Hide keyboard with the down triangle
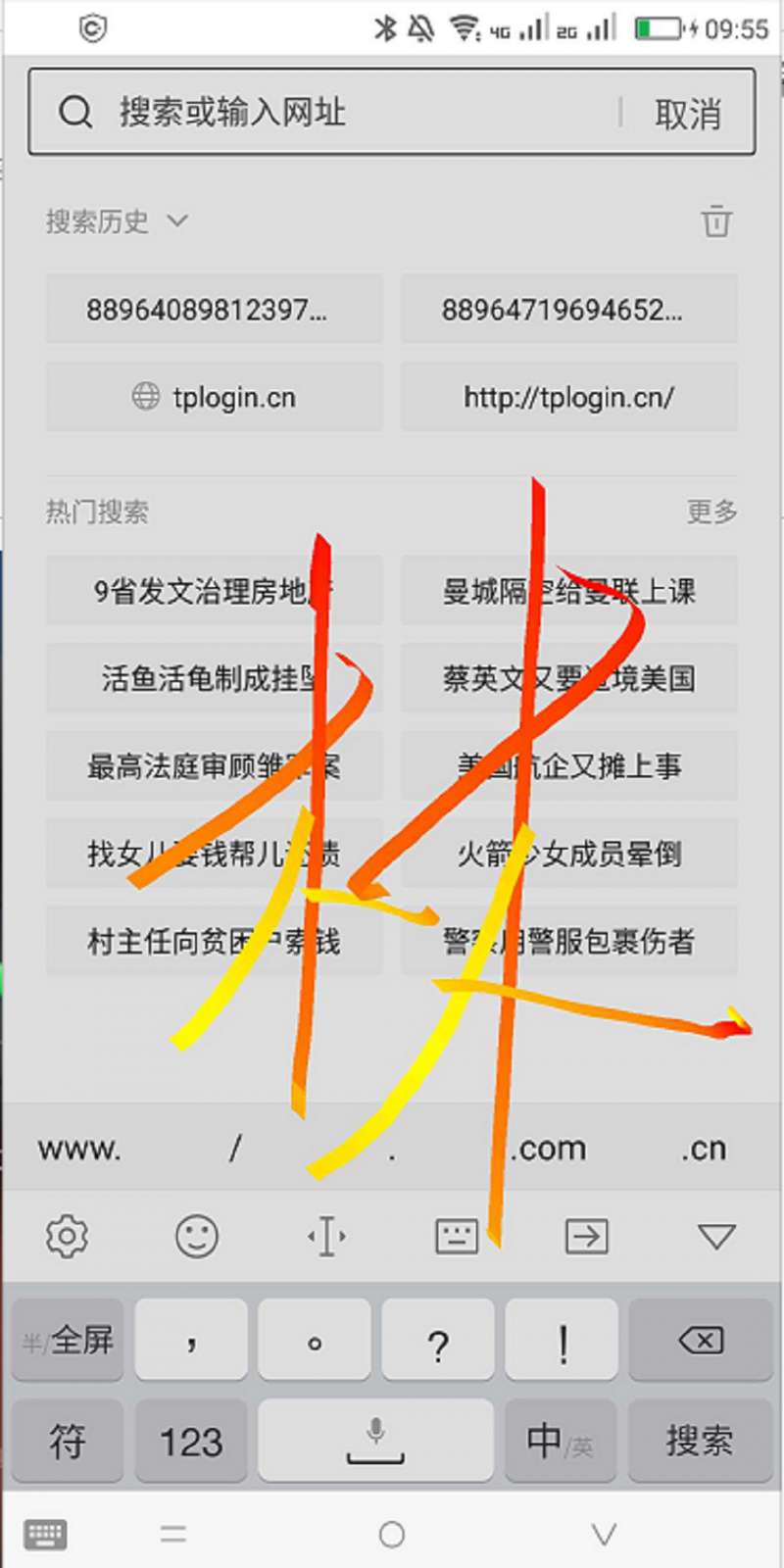Viewport: 784px width, 1568px height. click(716, 1237)
